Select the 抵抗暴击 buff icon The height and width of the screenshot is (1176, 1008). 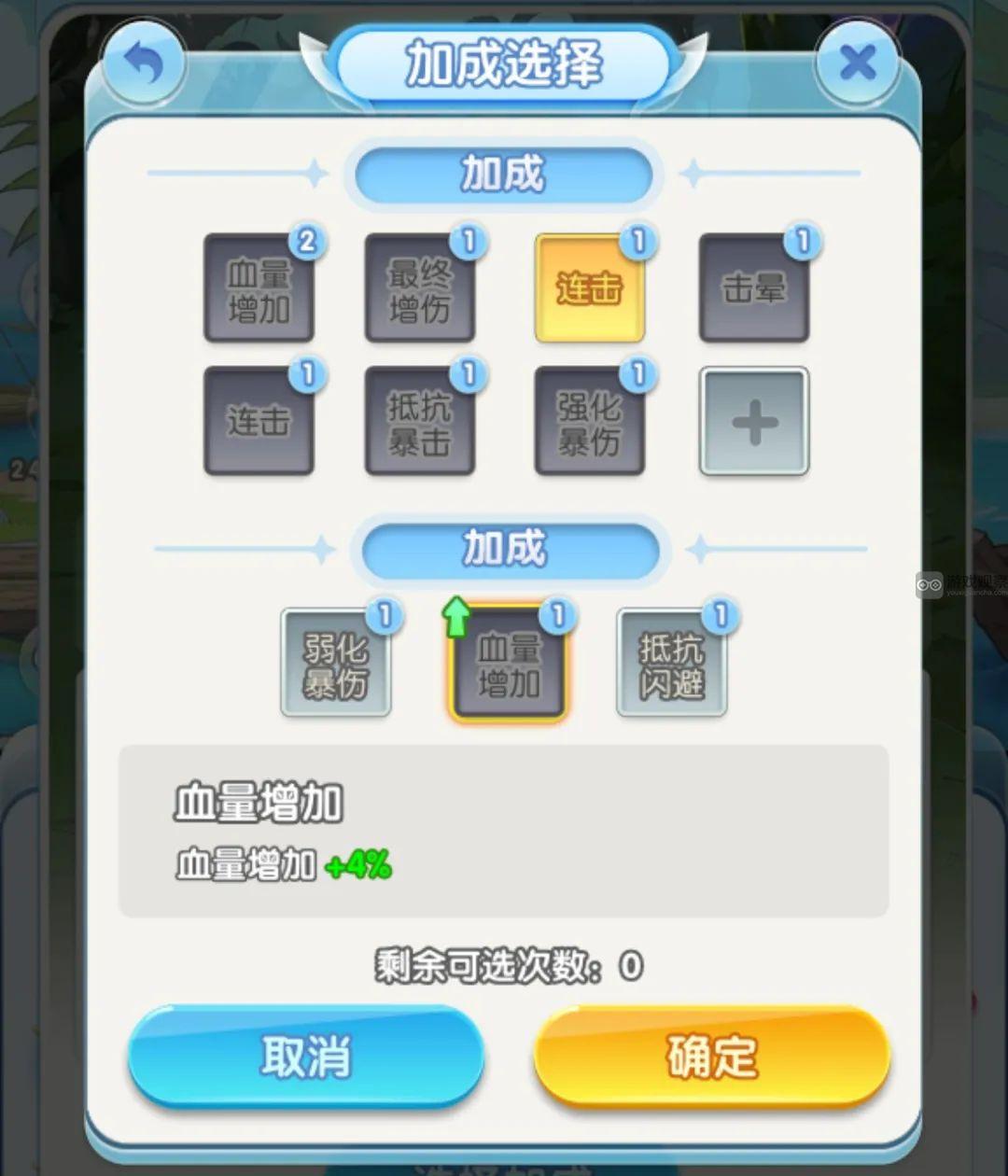click(422, 421)
